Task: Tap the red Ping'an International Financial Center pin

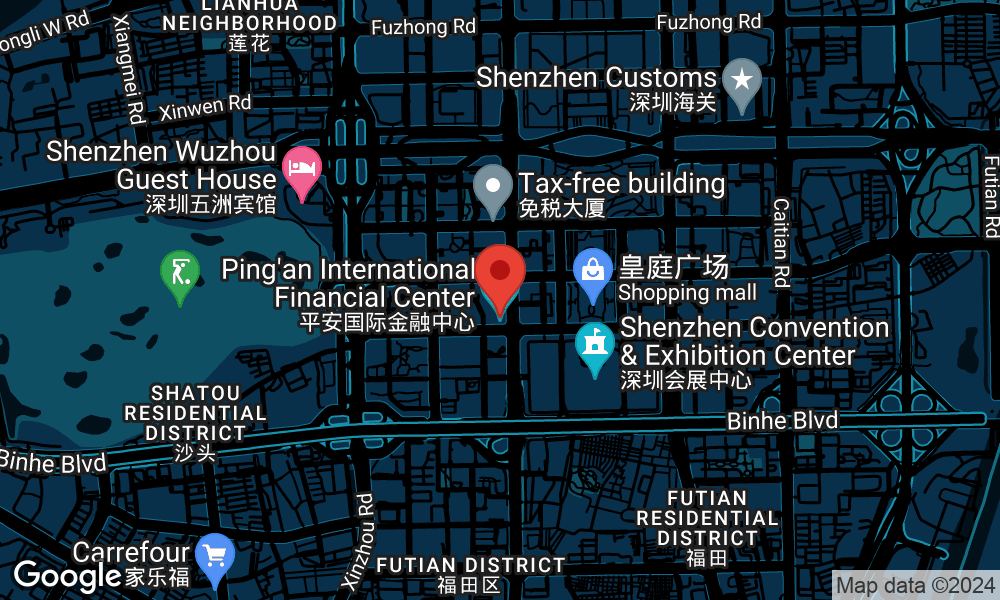Action: (500, 274)
